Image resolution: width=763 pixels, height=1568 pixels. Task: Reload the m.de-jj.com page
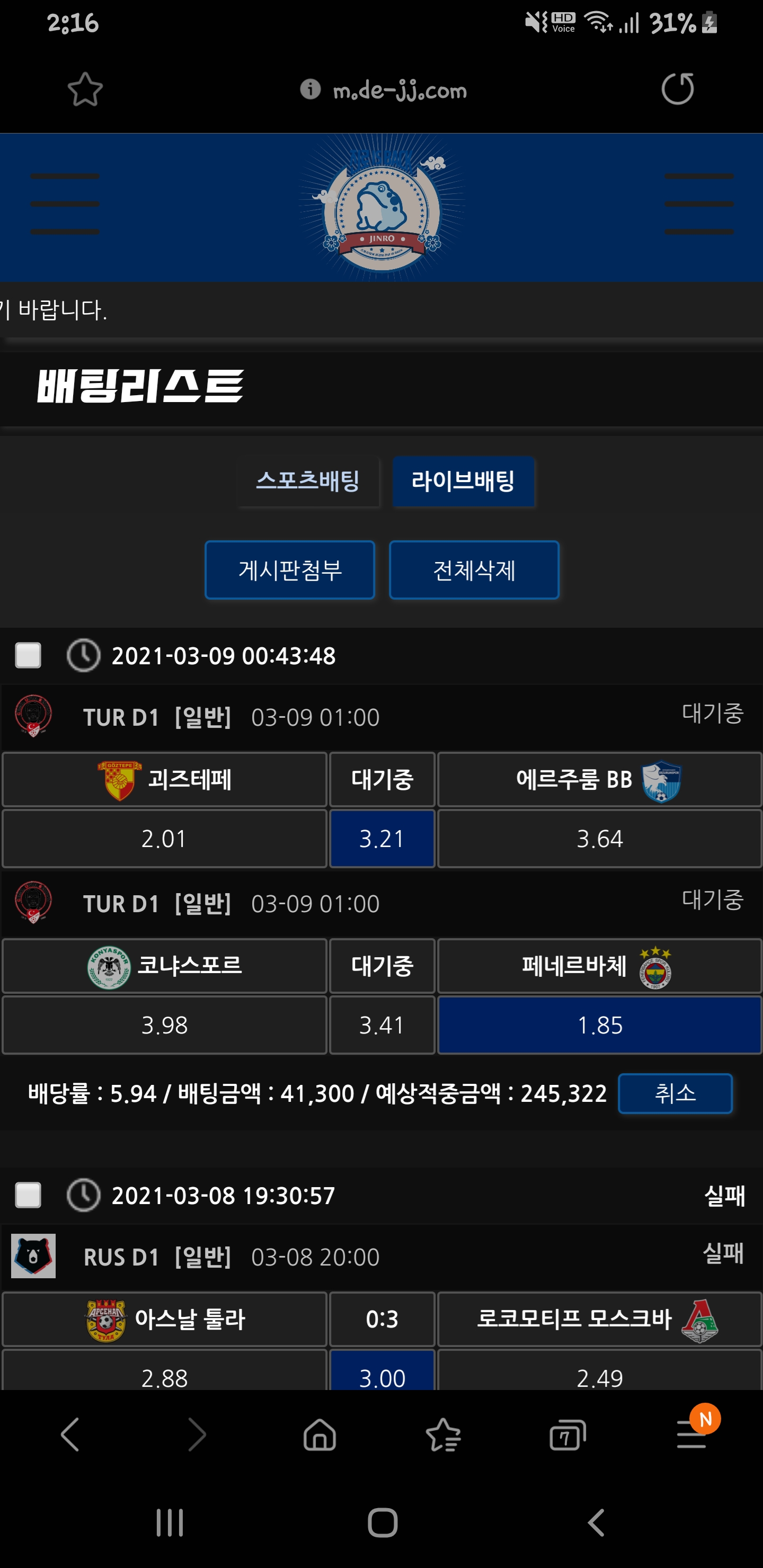tap(677, 90)
